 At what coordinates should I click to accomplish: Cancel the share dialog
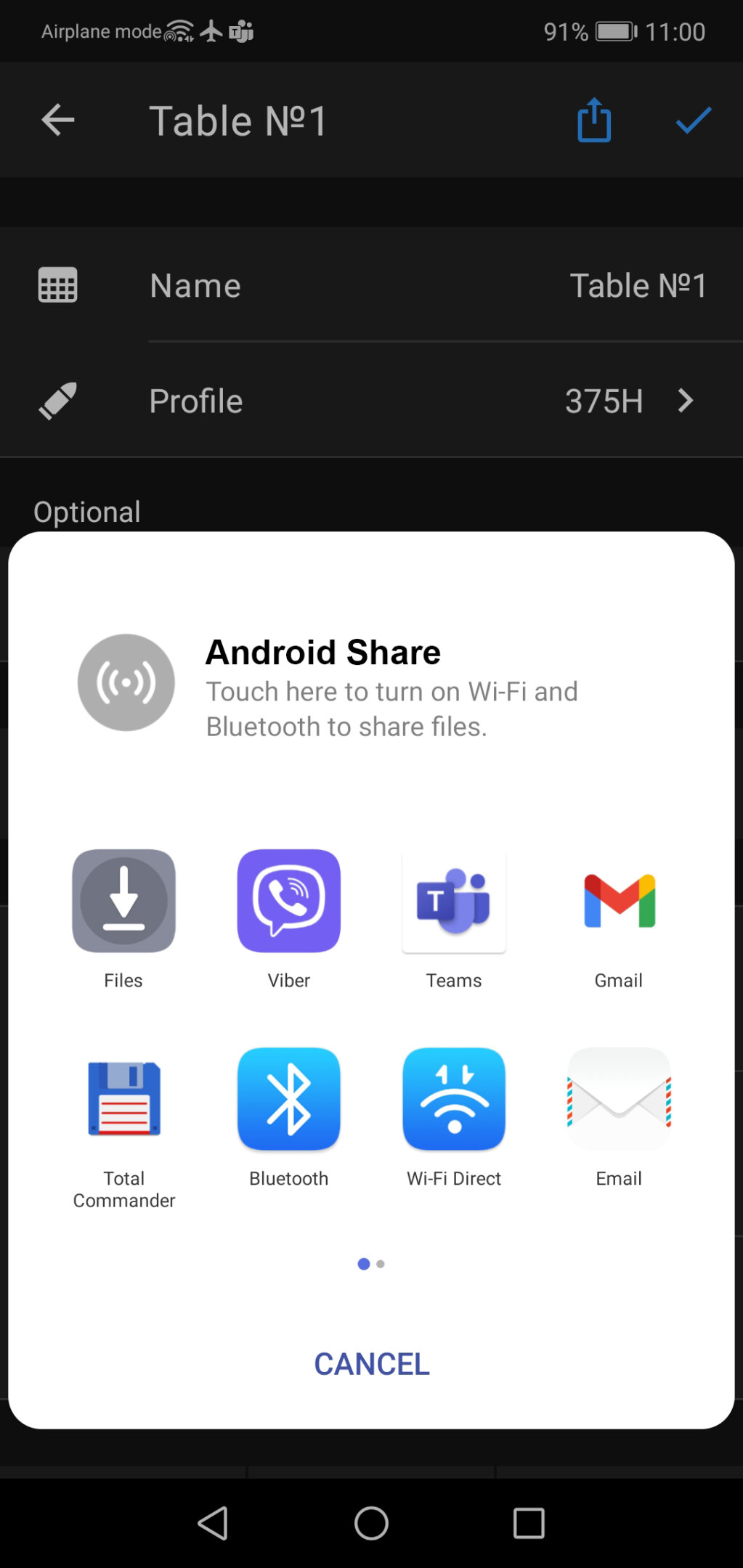371,1364
